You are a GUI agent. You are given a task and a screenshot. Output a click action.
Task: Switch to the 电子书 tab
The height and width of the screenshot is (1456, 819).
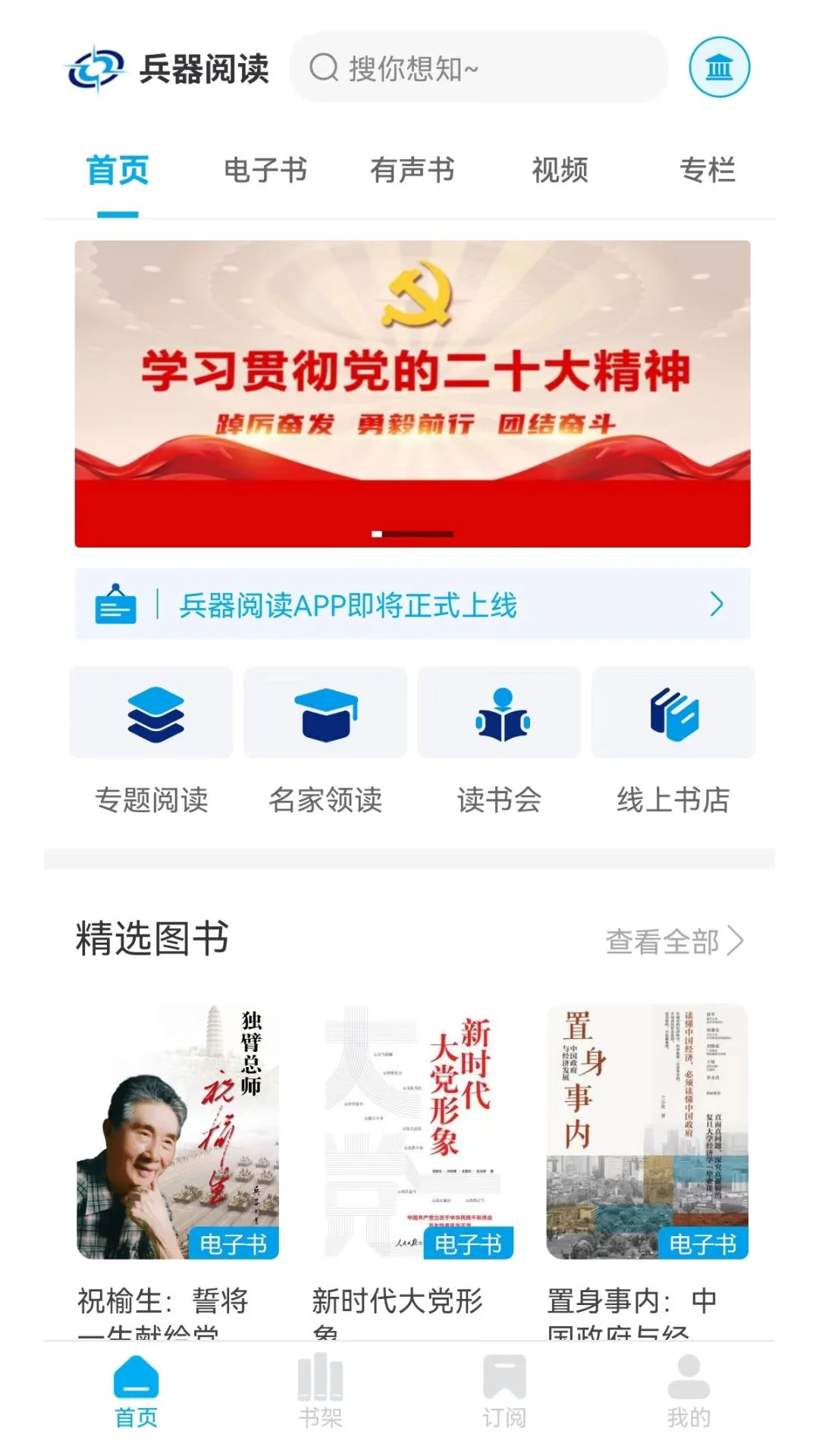(x=265, y=171)
